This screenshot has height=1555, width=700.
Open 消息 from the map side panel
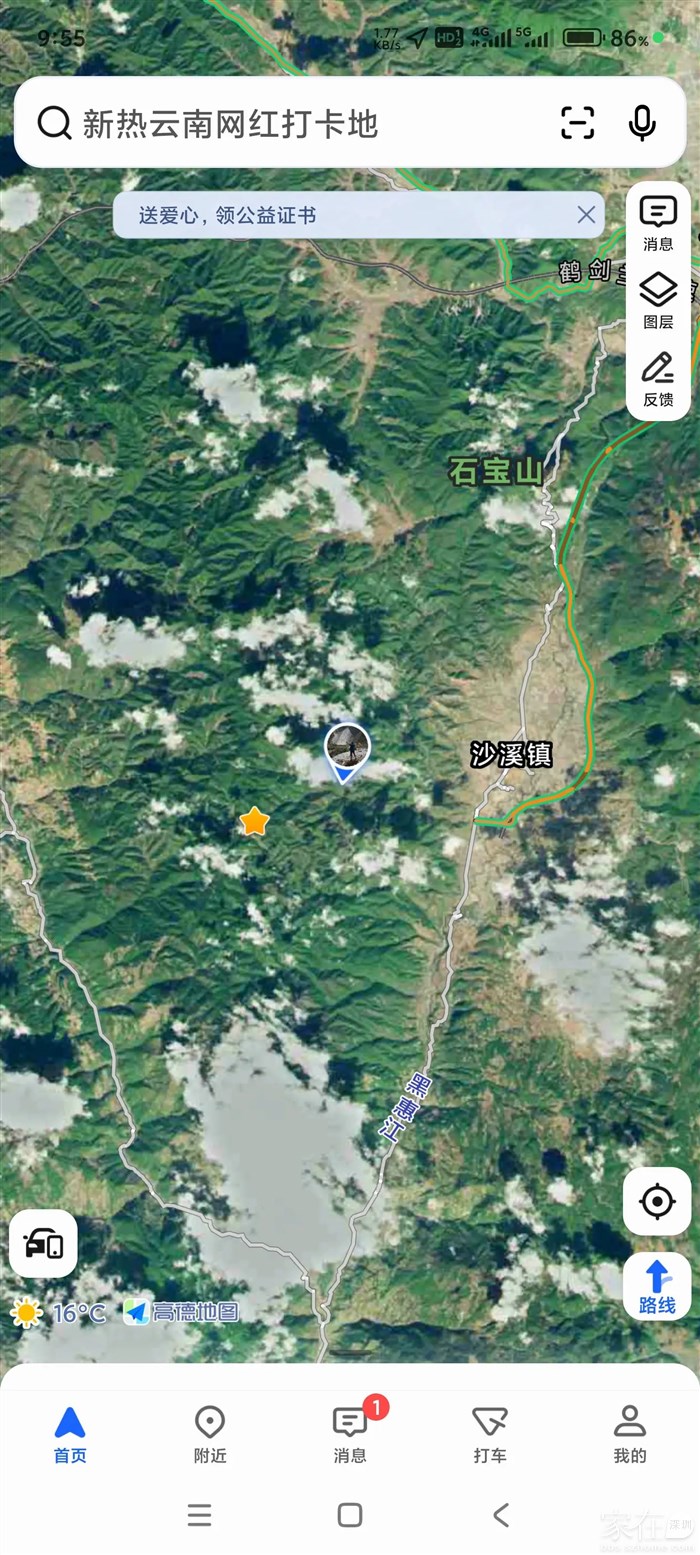(658, 223)
